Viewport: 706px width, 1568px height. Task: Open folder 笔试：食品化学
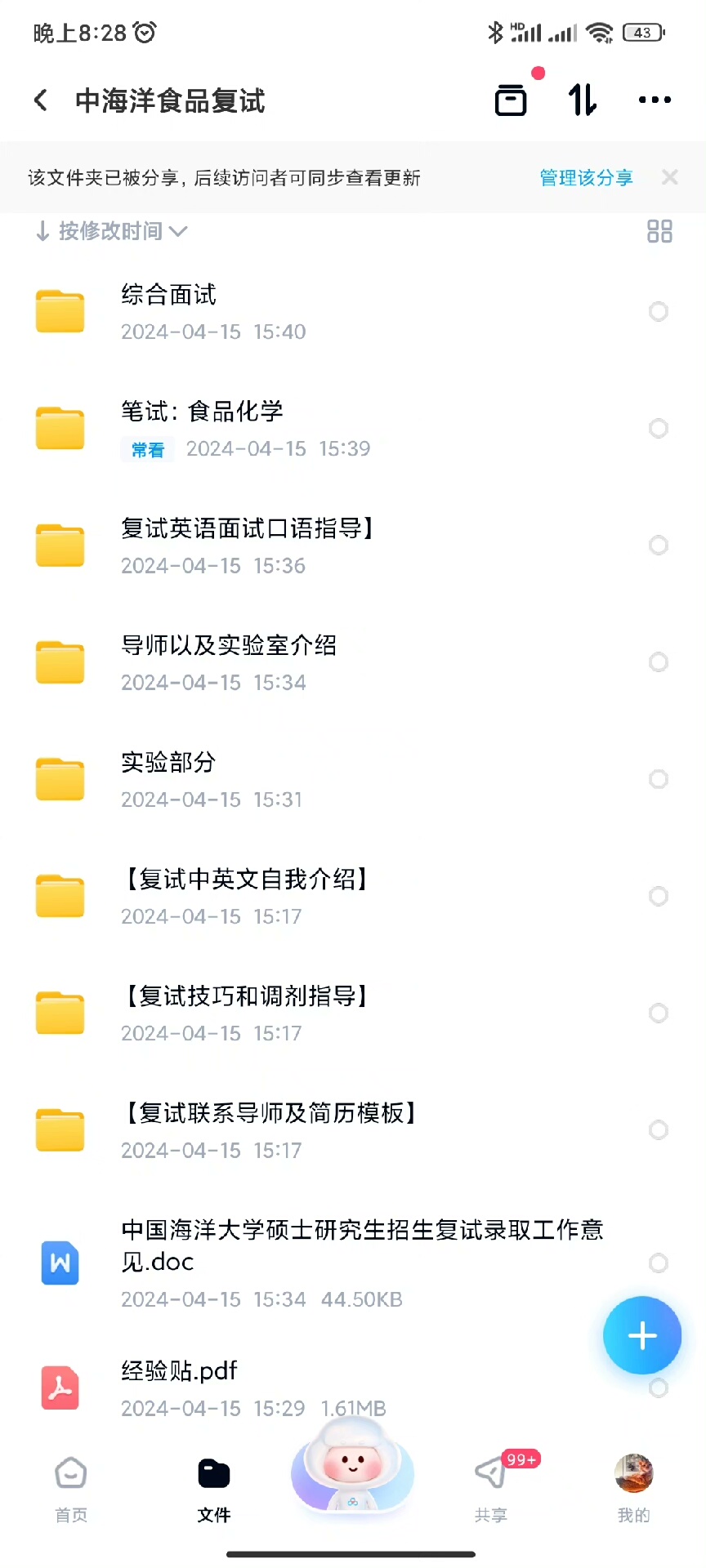point(202,412)
